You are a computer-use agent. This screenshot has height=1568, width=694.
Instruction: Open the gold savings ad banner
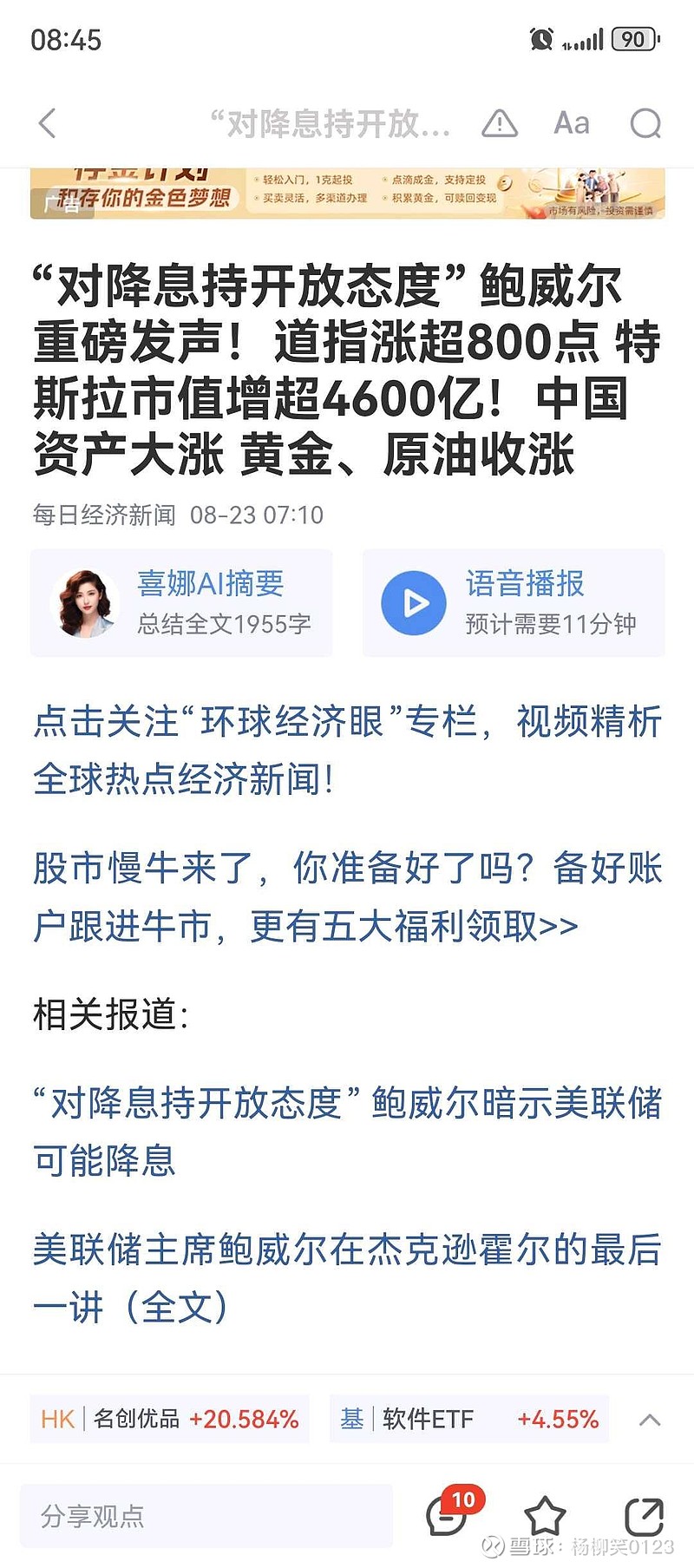[347, 193]
